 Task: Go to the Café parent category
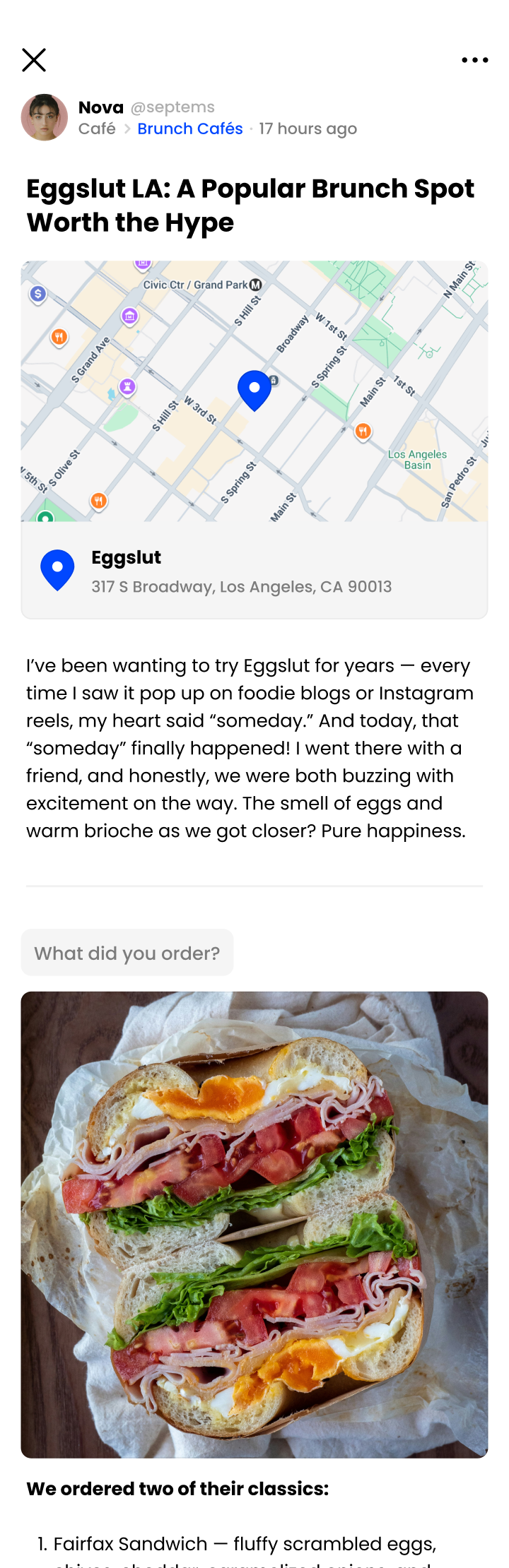[x=97, y=129]
